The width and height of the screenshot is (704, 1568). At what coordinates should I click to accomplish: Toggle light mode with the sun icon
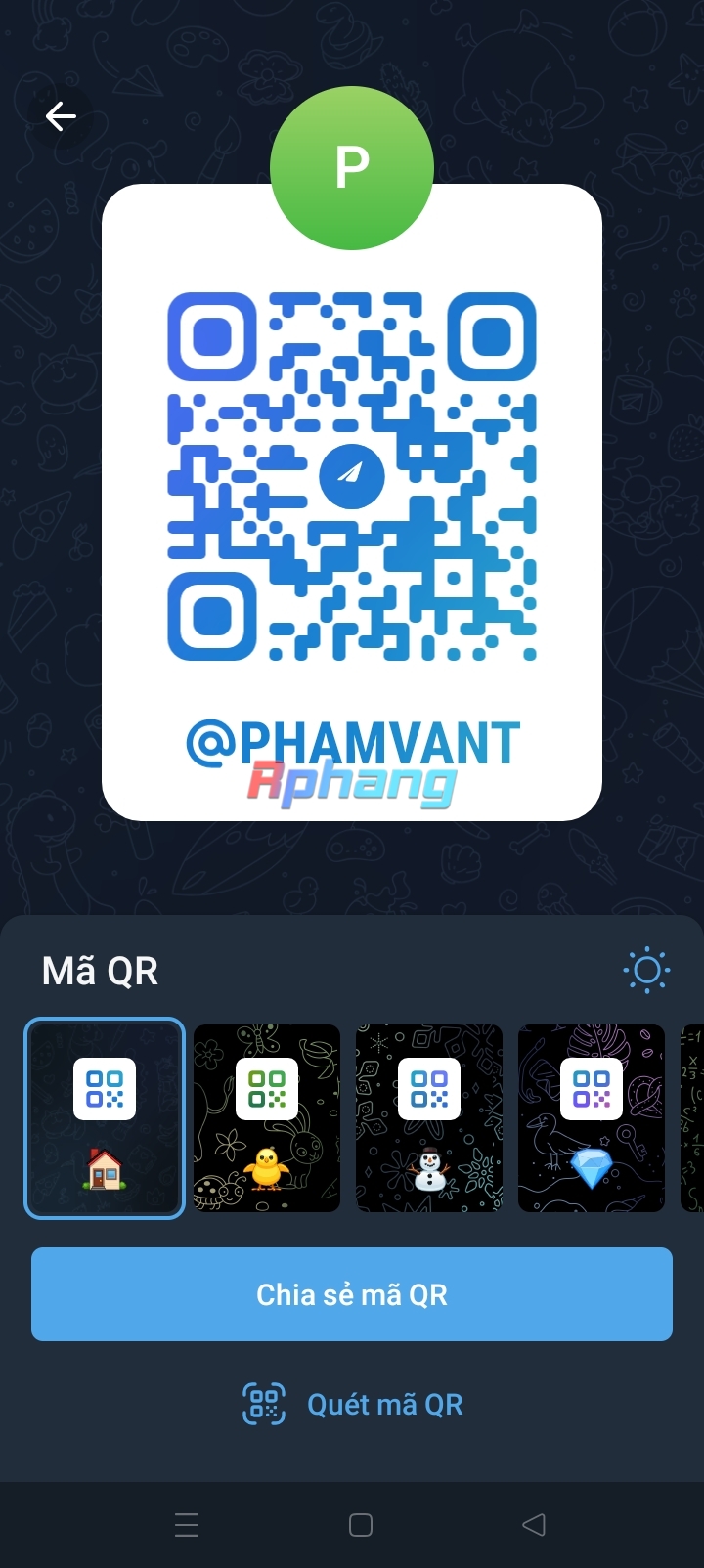click(x=646, y=971)
